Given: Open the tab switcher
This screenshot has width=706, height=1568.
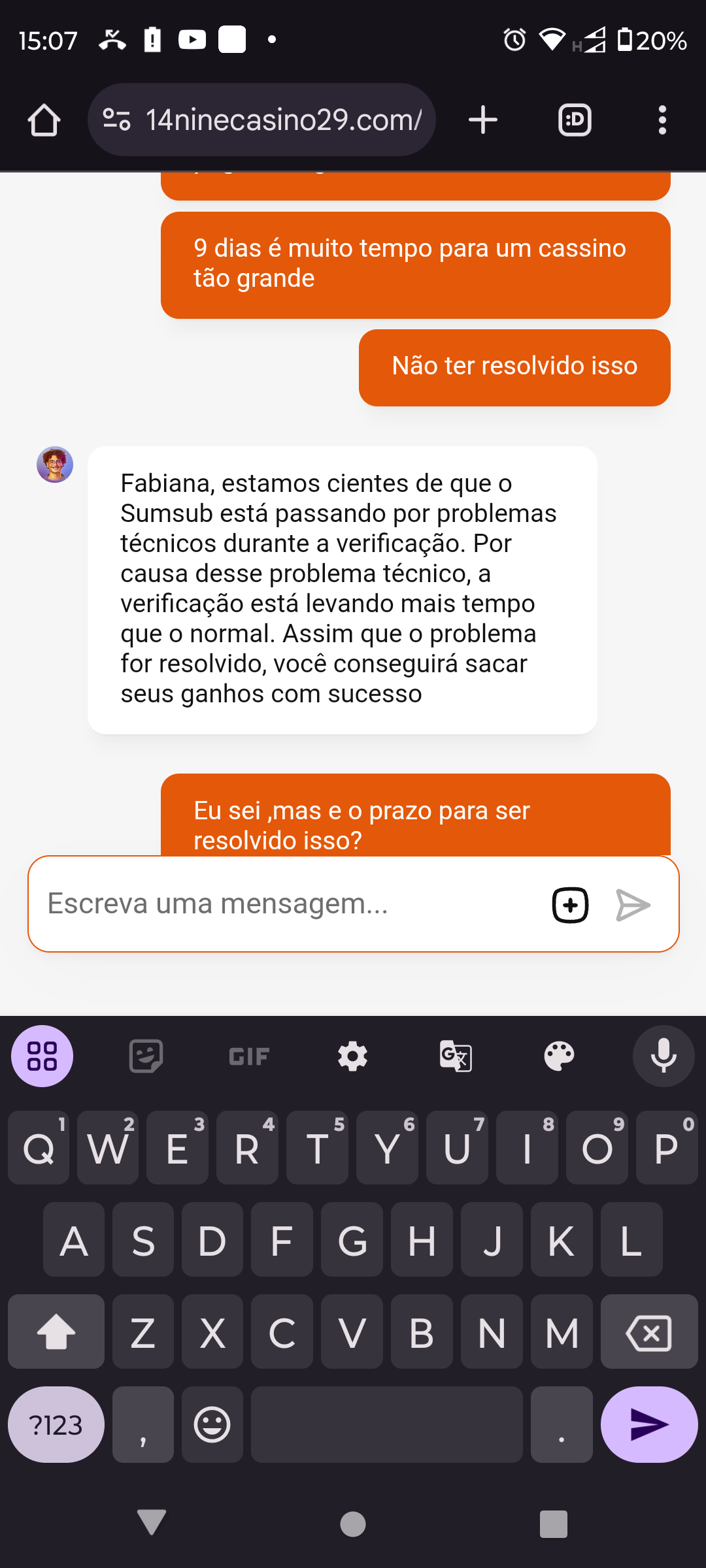Looking at the screenshot, I should [575, 120].
